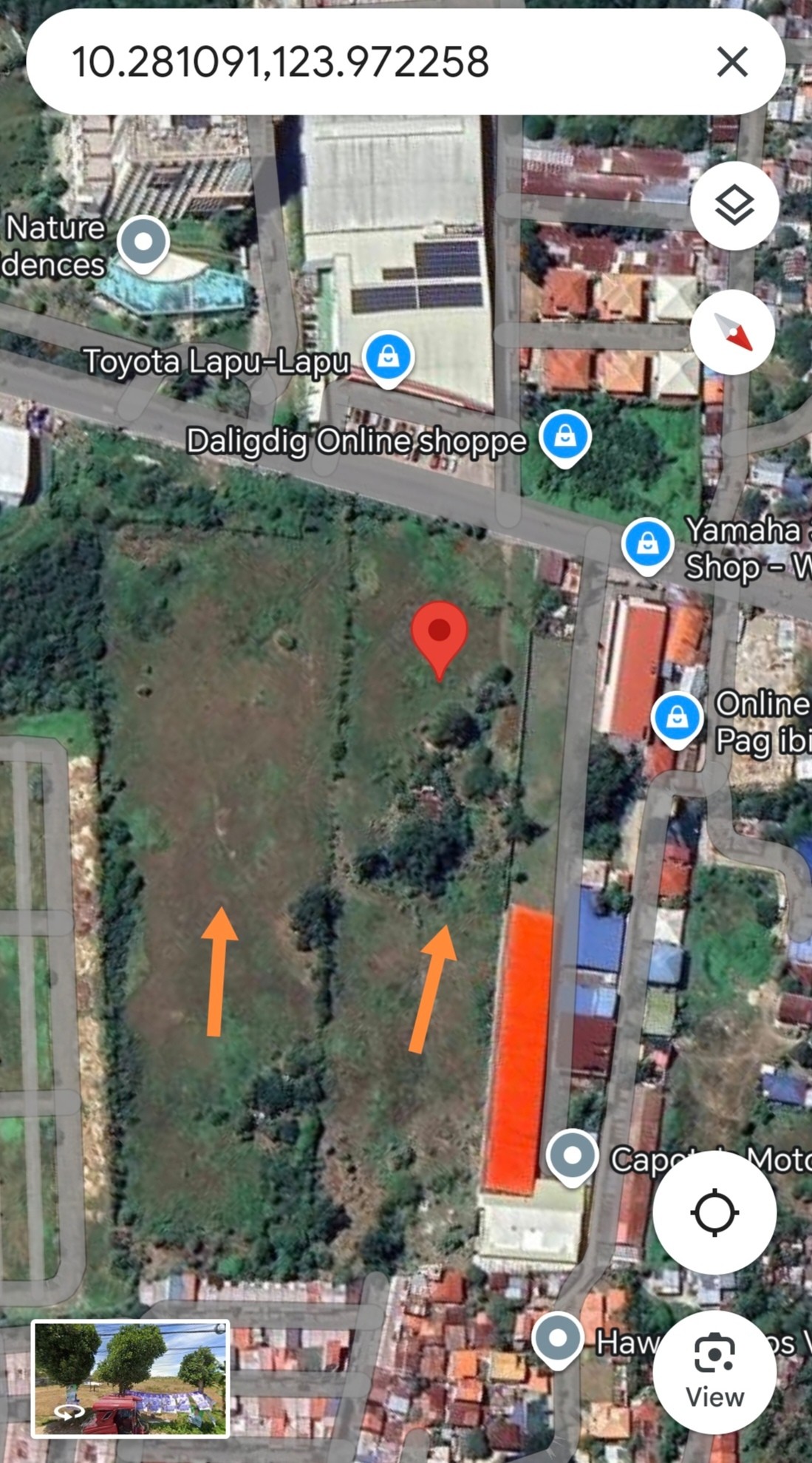
Task: Clear the coordinates search text
Action: click(x=732, y=61)
